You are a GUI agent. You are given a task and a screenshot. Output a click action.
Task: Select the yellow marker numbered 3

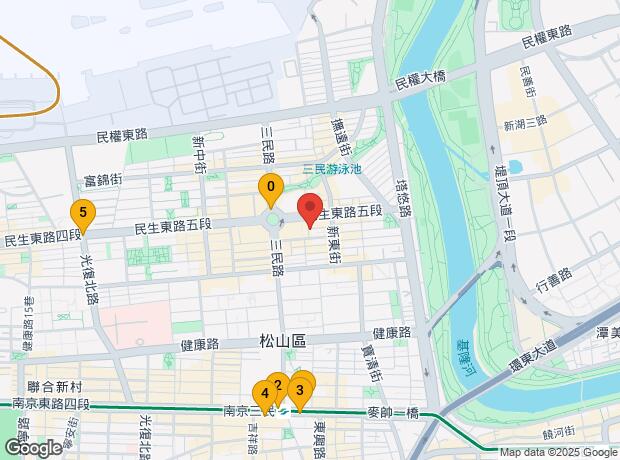tap(299, 390)
